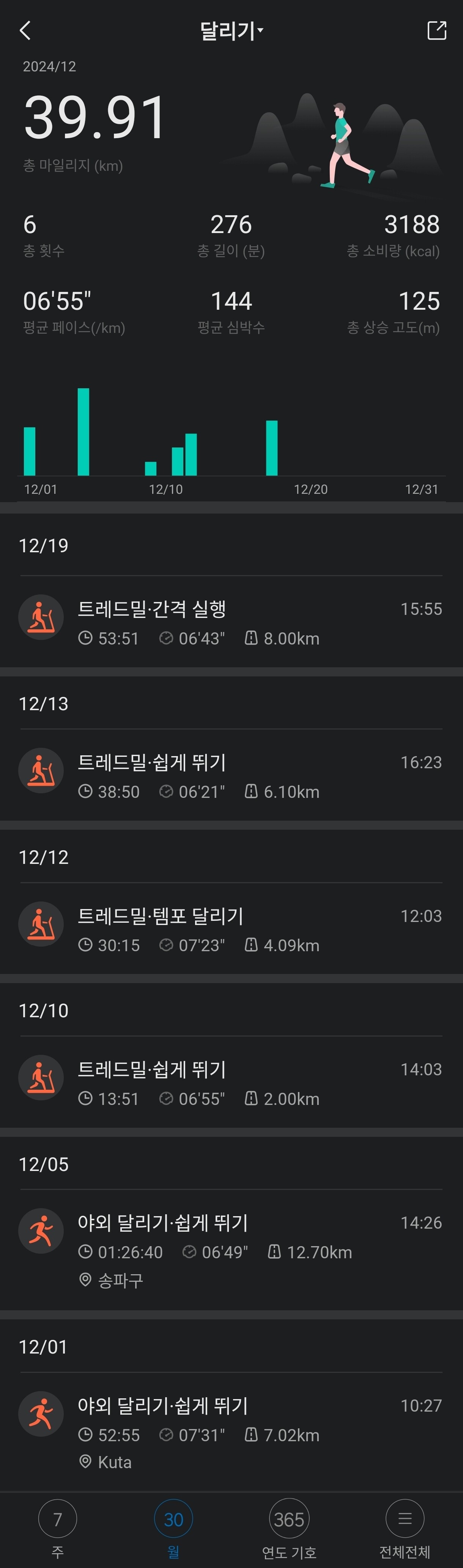
Task: Open the 달리기 activity type dropdown
Action: tap(231, 30)
